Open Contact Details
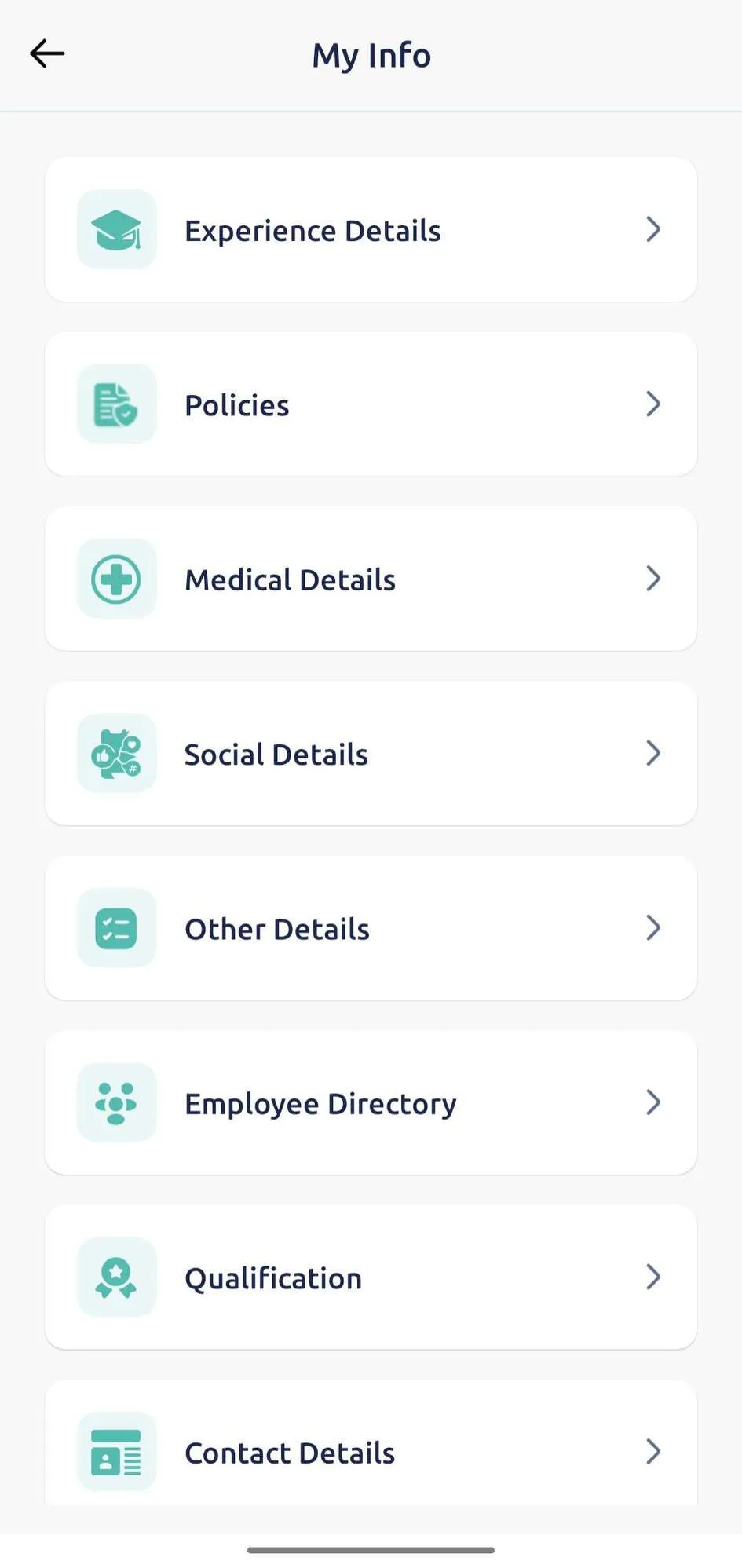This screenshot has width=742, height=1568. click(371, 1451)
